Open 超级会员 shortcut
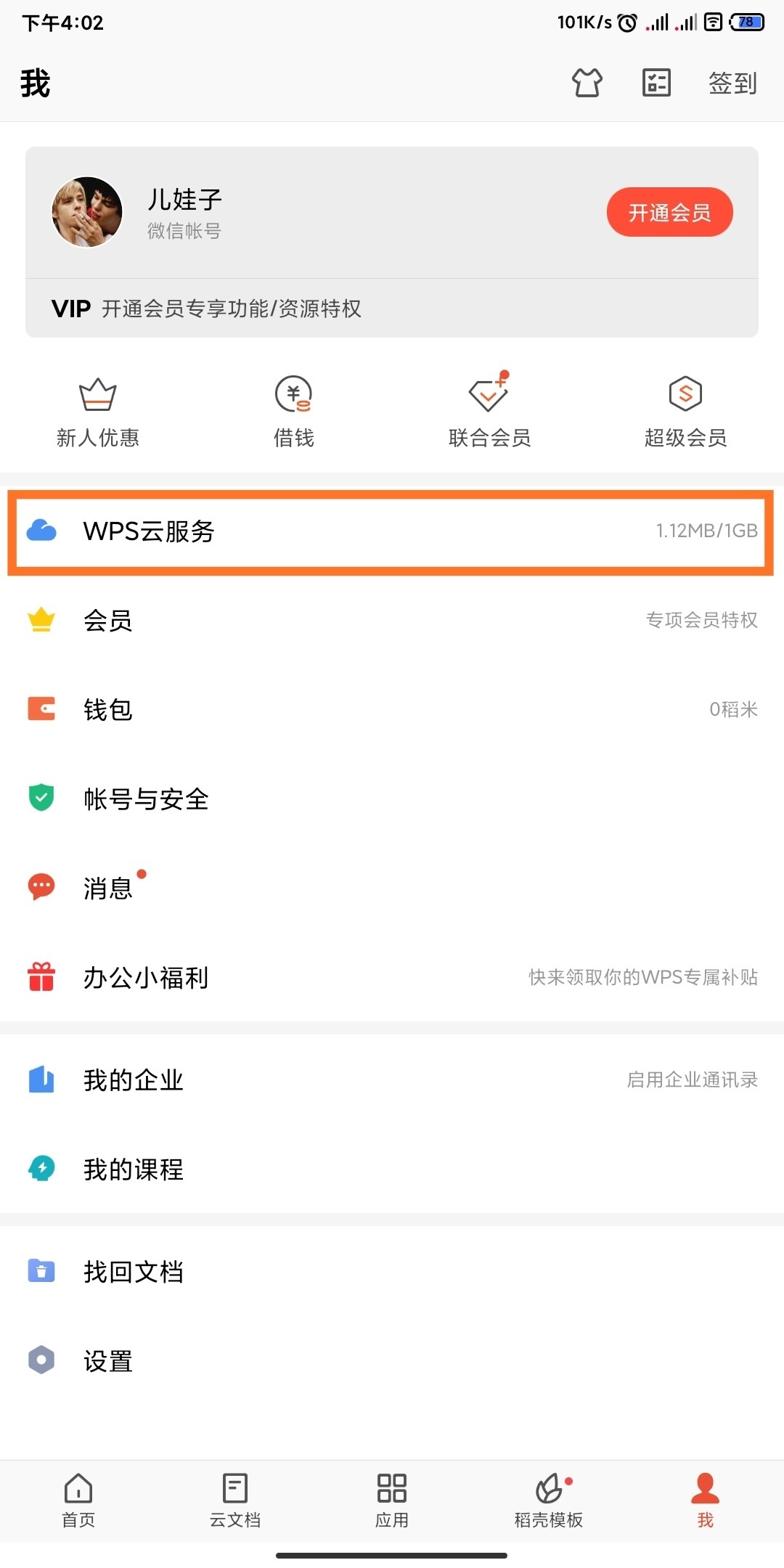784x1568 pixels. 685,411
